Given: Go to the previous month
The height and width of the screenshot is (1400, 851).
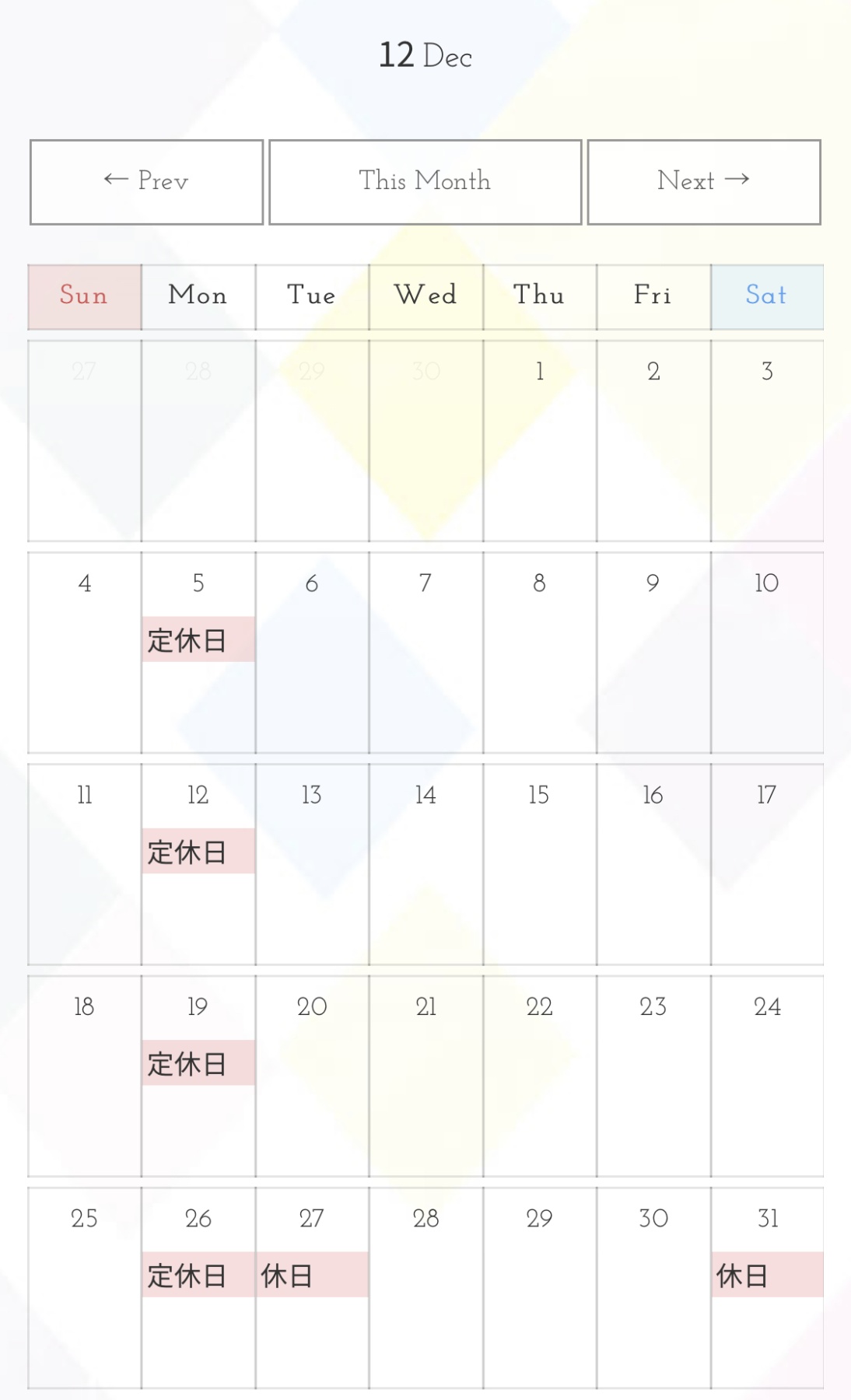Looking at the screenshot, I should [146, 182].
